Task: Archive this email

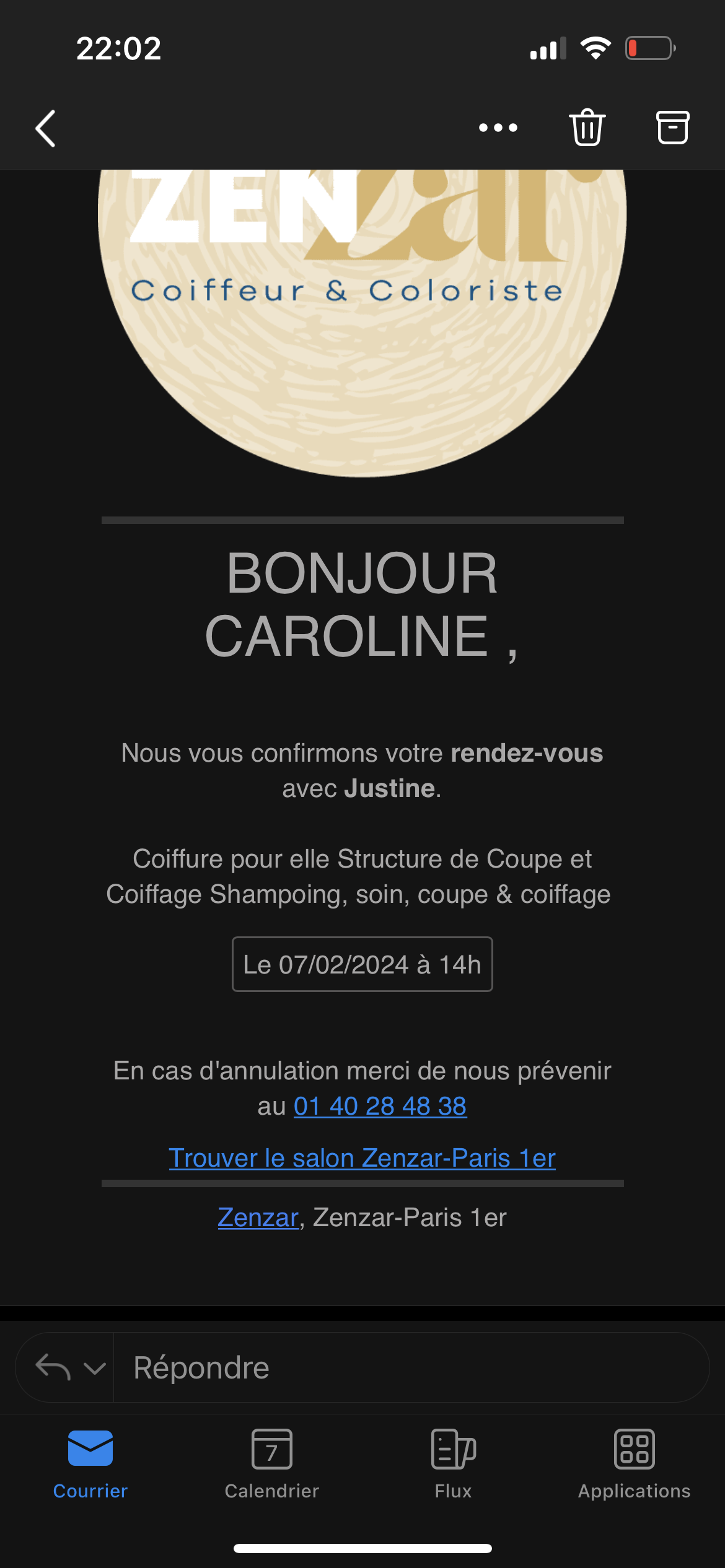Action: point(672,128)
